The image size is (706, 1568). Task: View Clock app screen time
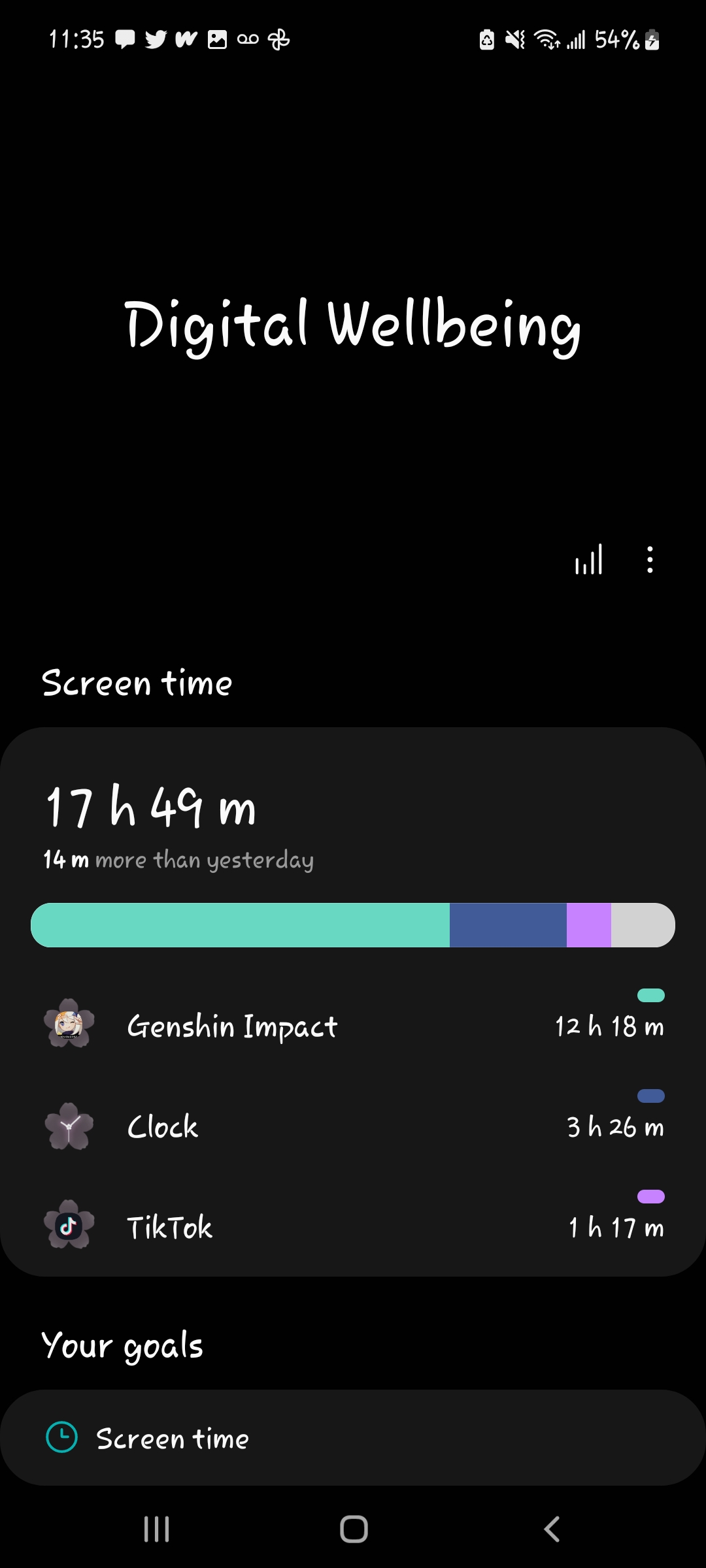click(353, 1127)
